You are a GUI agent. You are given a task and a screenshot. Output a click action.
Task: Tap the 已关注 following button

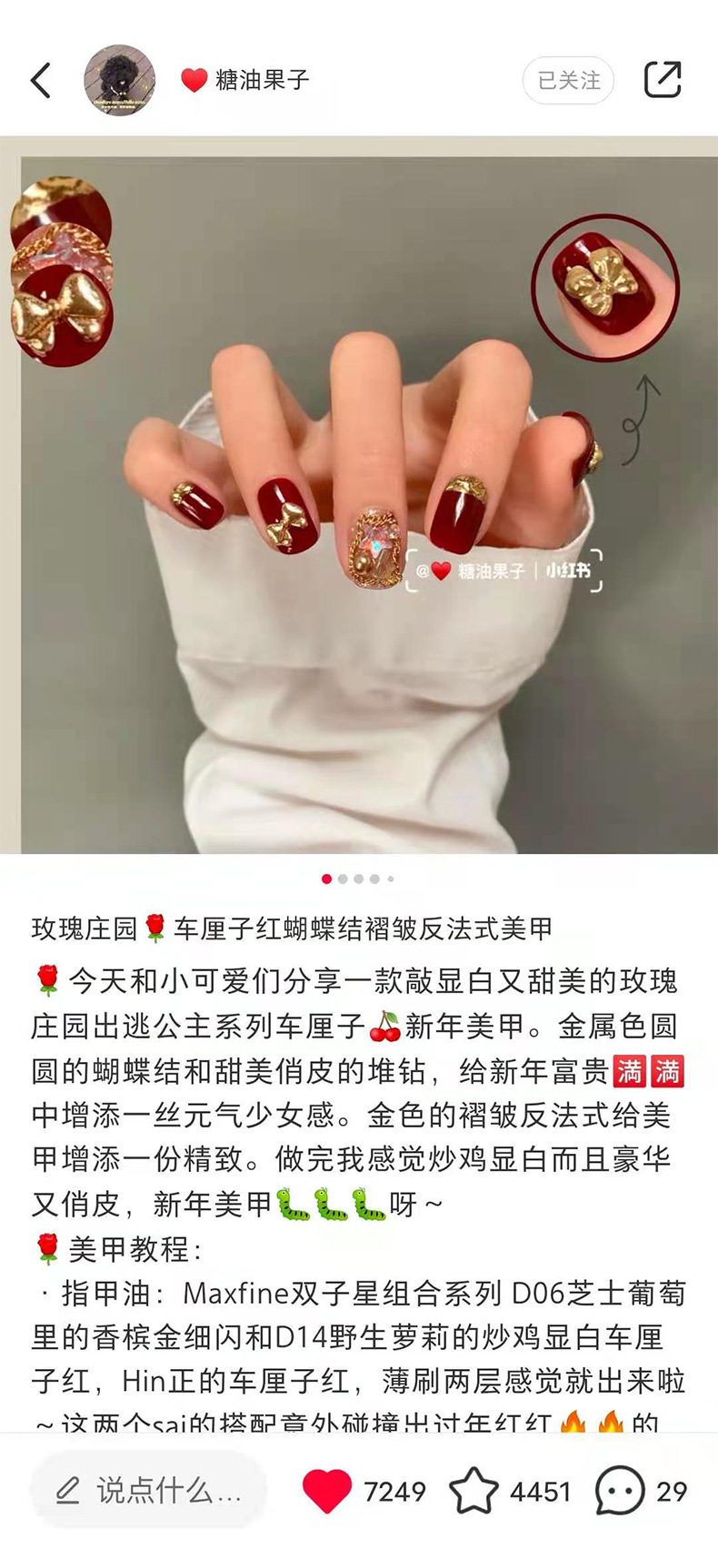569,80
